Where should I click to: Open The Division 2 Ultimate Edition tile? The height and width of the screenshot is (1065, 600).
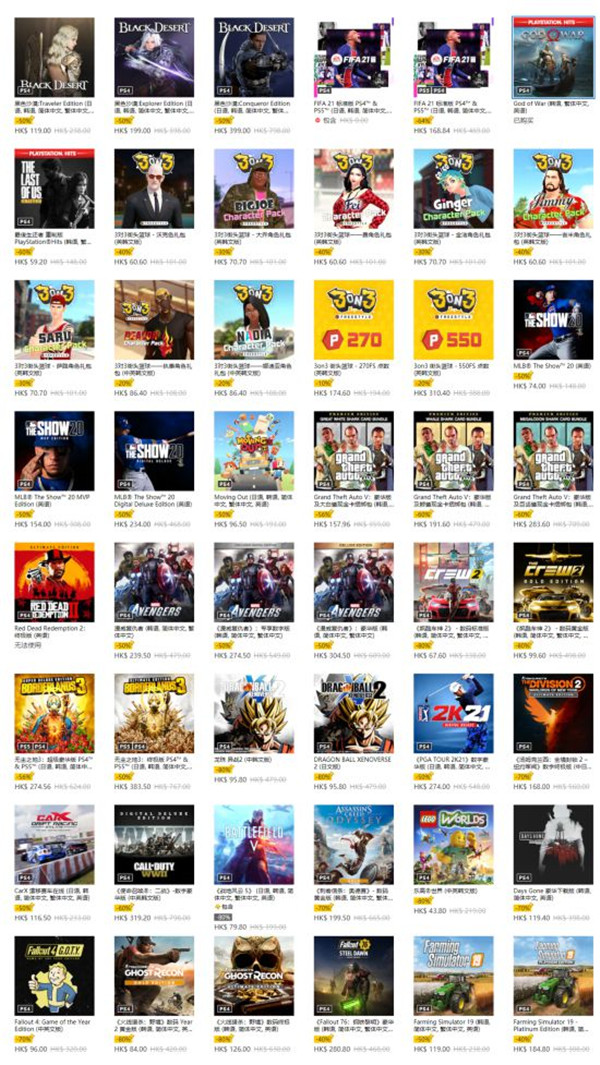tap(553, 713)
